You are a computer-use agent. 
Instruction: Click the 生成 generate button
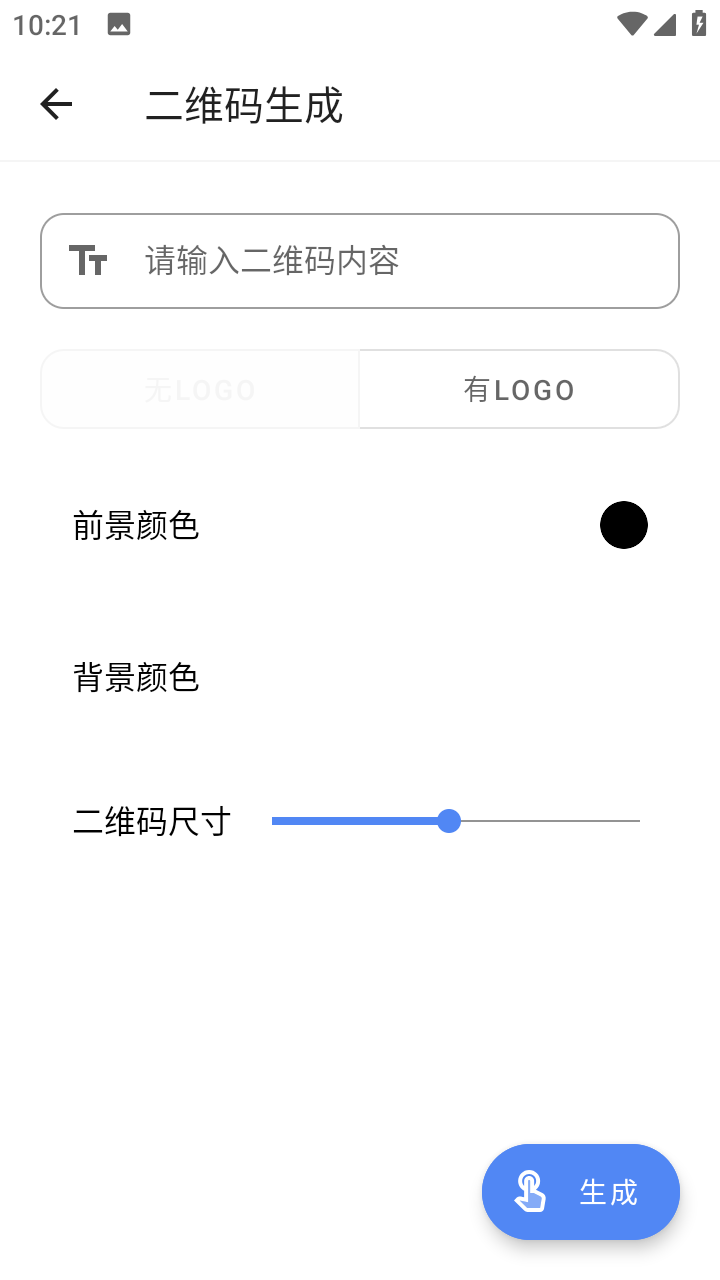pos(581,1192)
